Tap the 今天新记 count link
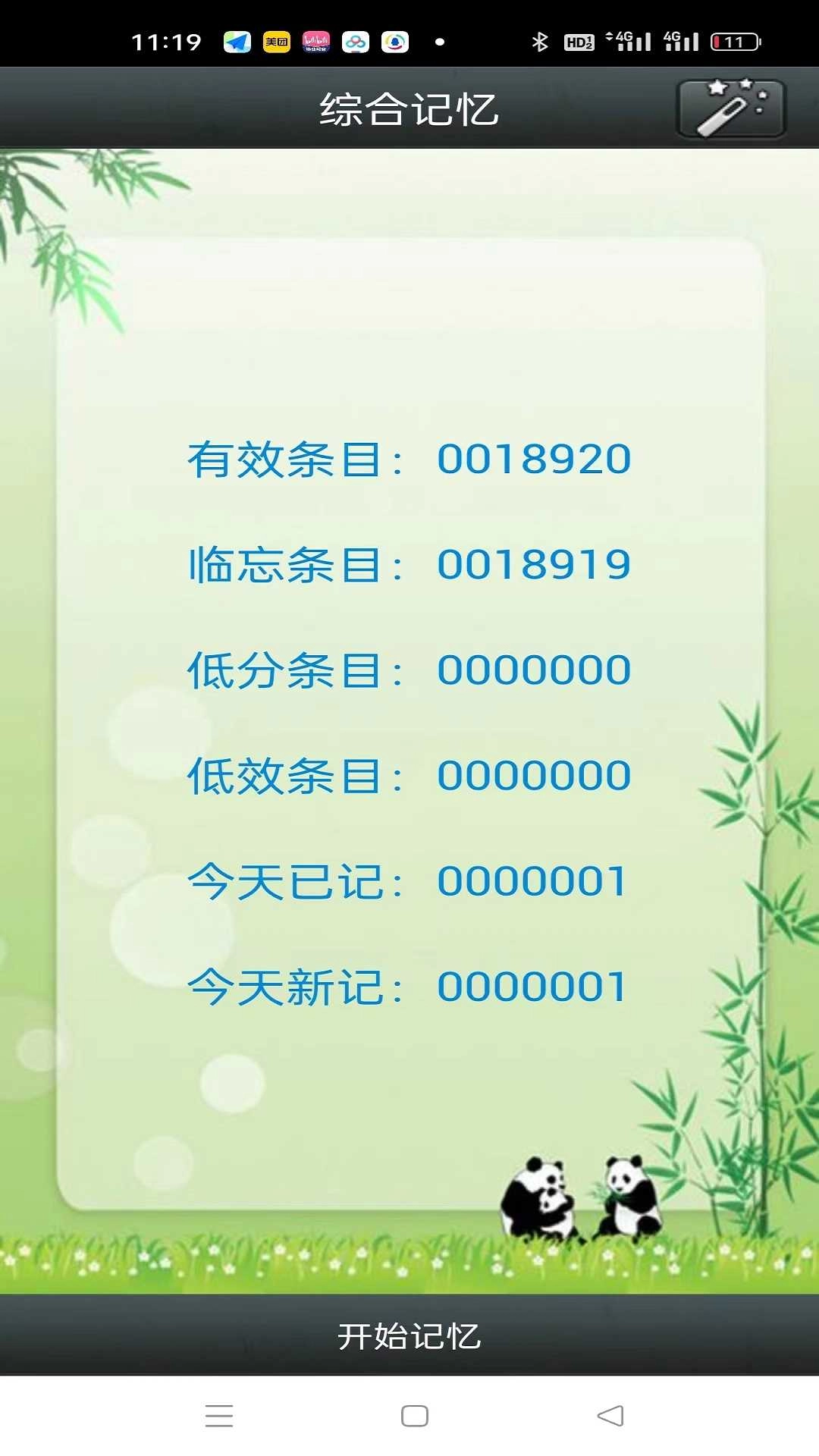 tap(409, 987)
